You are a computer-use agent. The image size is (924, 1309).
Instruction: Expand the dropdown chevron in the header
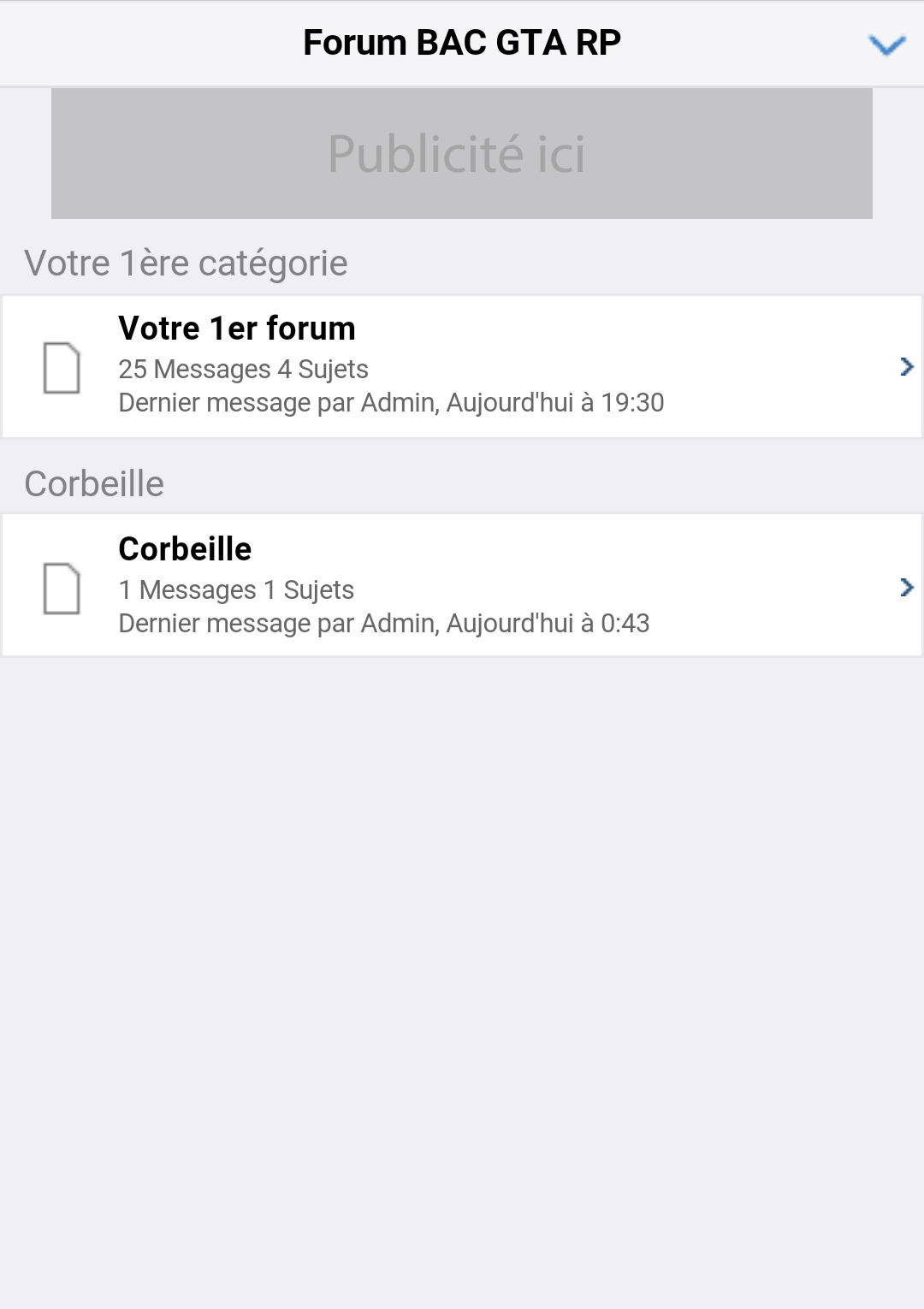886,44
